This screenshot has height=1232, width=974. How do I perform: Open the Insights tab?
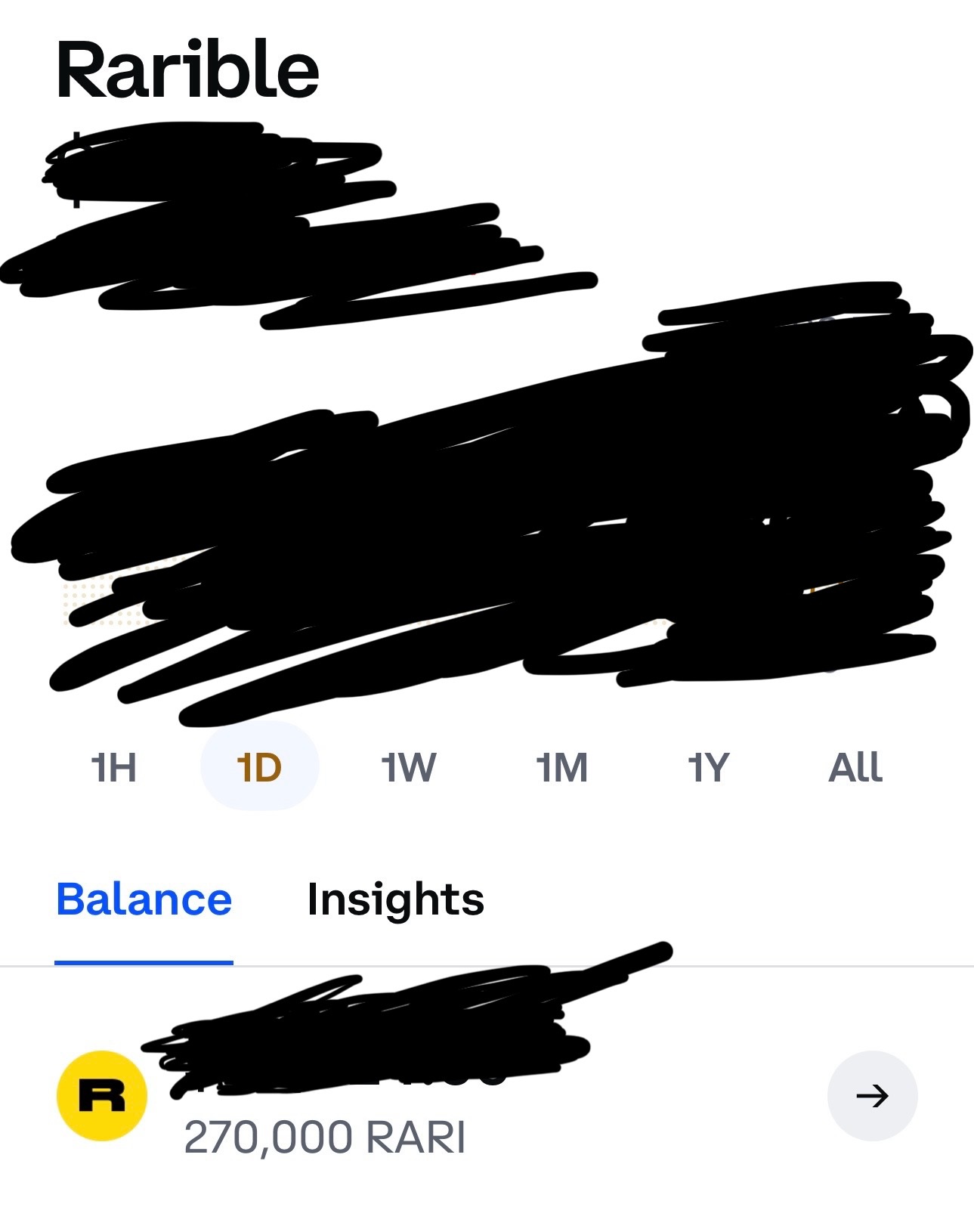click(x=395, y=899)
